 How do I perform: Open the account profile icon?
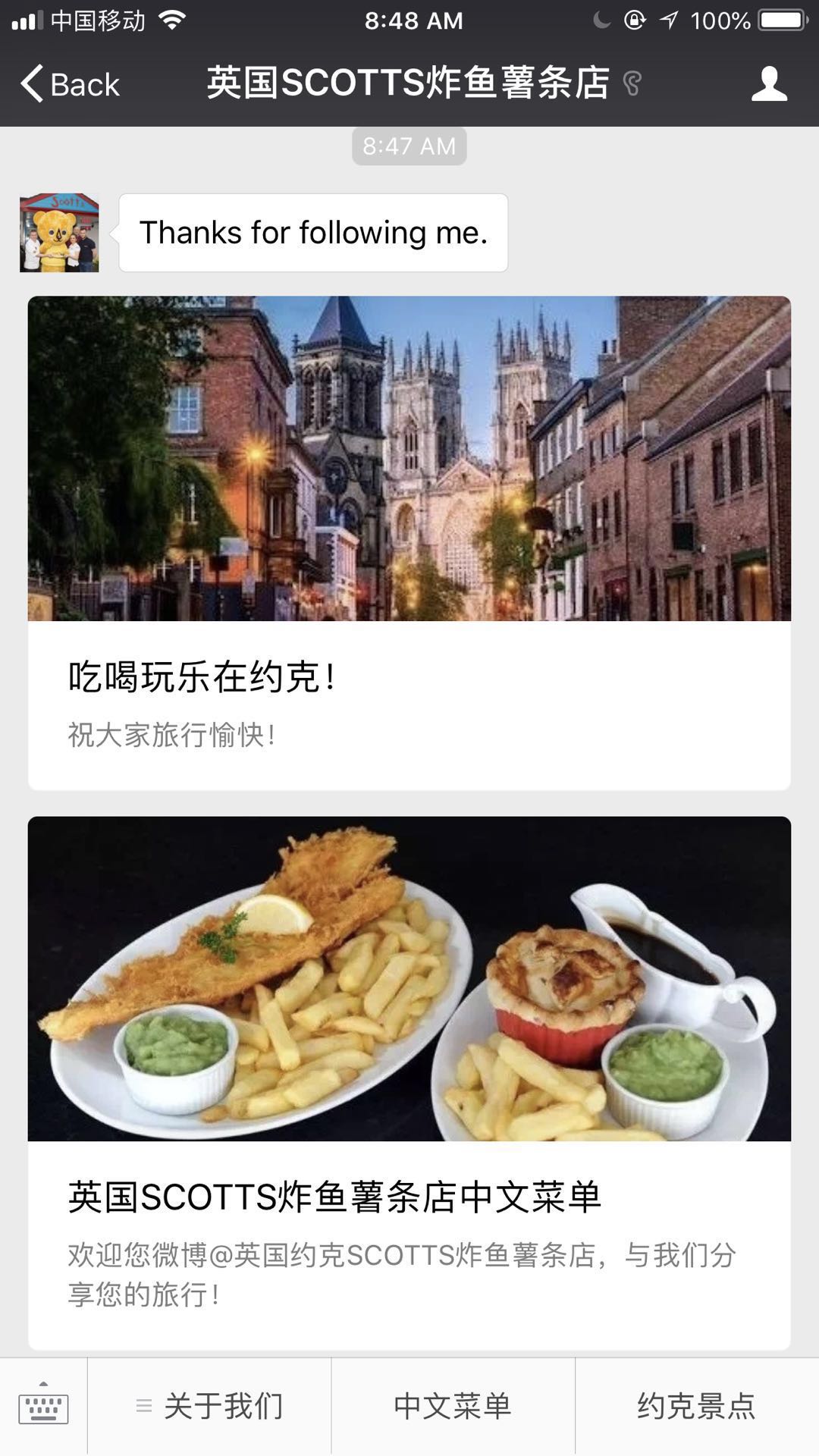click(x=769, y=83)
